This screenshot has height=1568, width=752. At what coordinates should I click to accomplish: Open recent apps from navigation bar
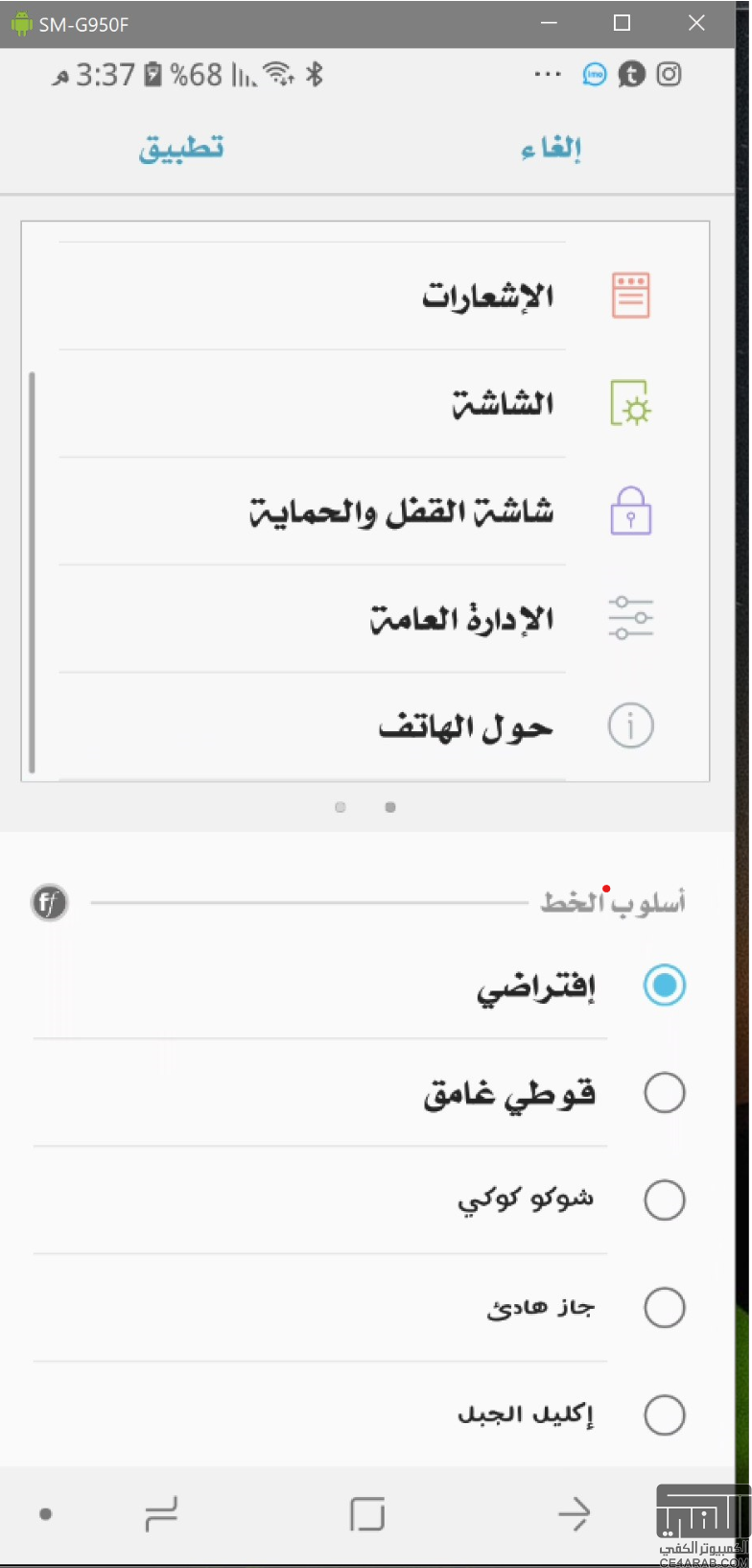point(161,1514)
